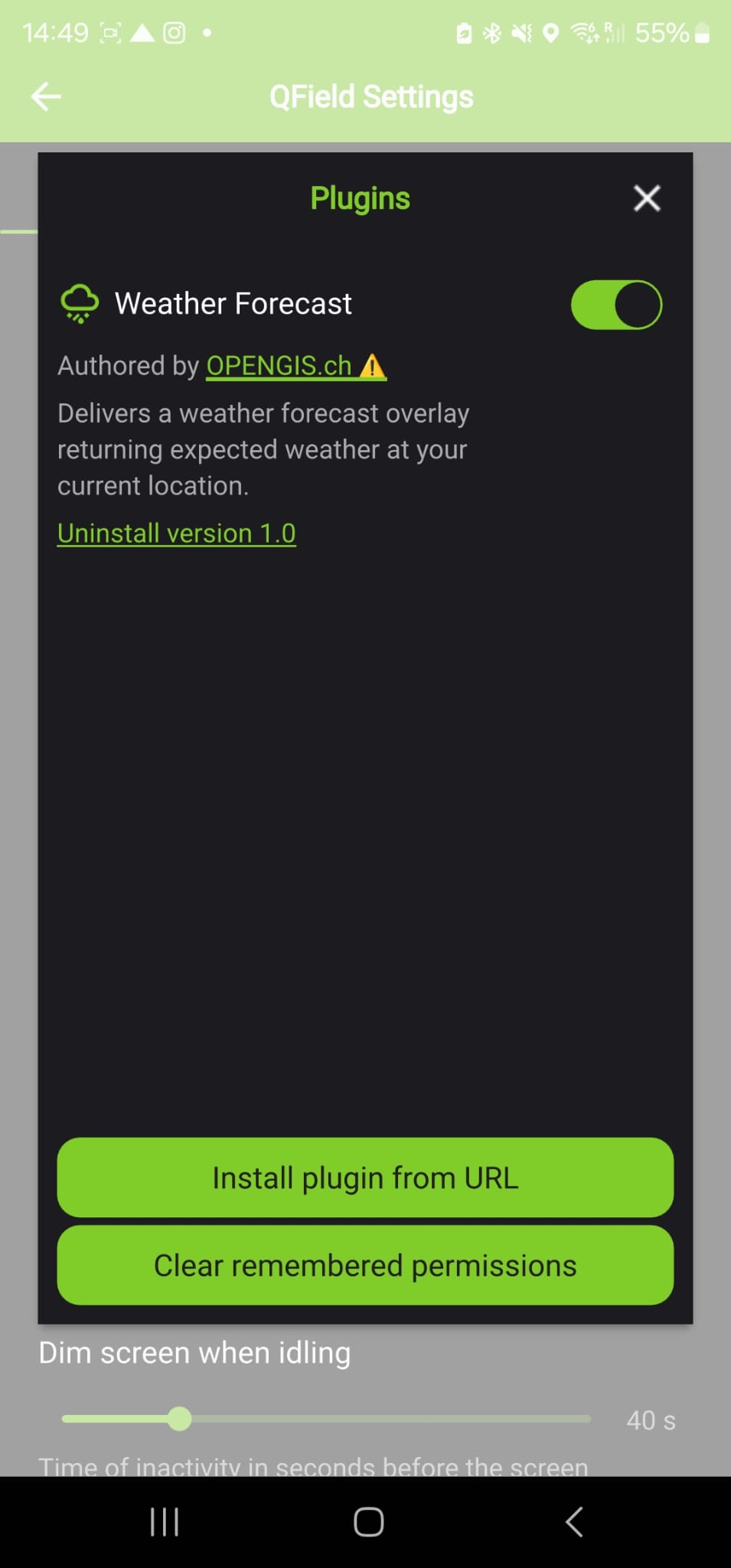Viewport: 731px width, 1568px height.
Task: Clear remembered permissions
Action: click(365, 1266)
